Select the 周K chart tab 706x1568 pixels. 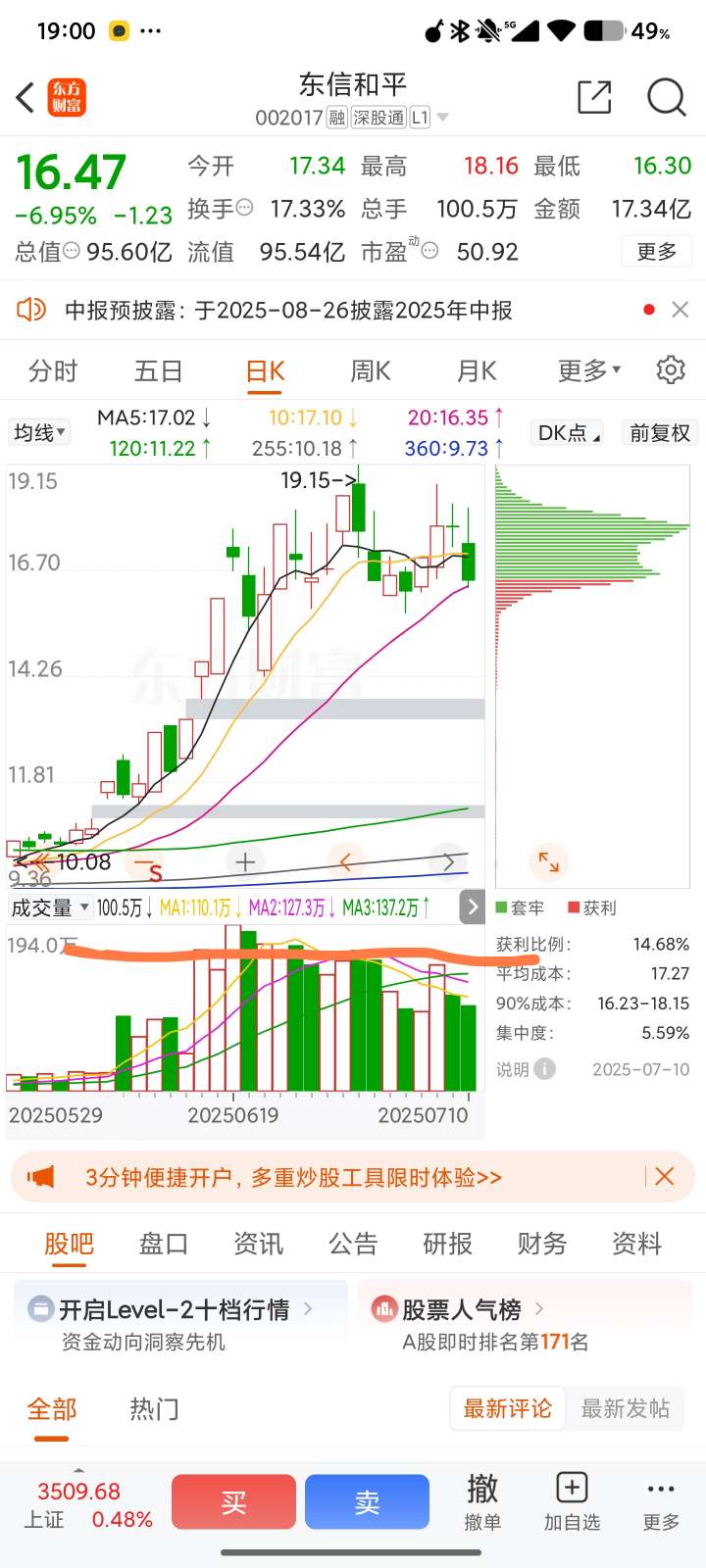coord(371,371)
